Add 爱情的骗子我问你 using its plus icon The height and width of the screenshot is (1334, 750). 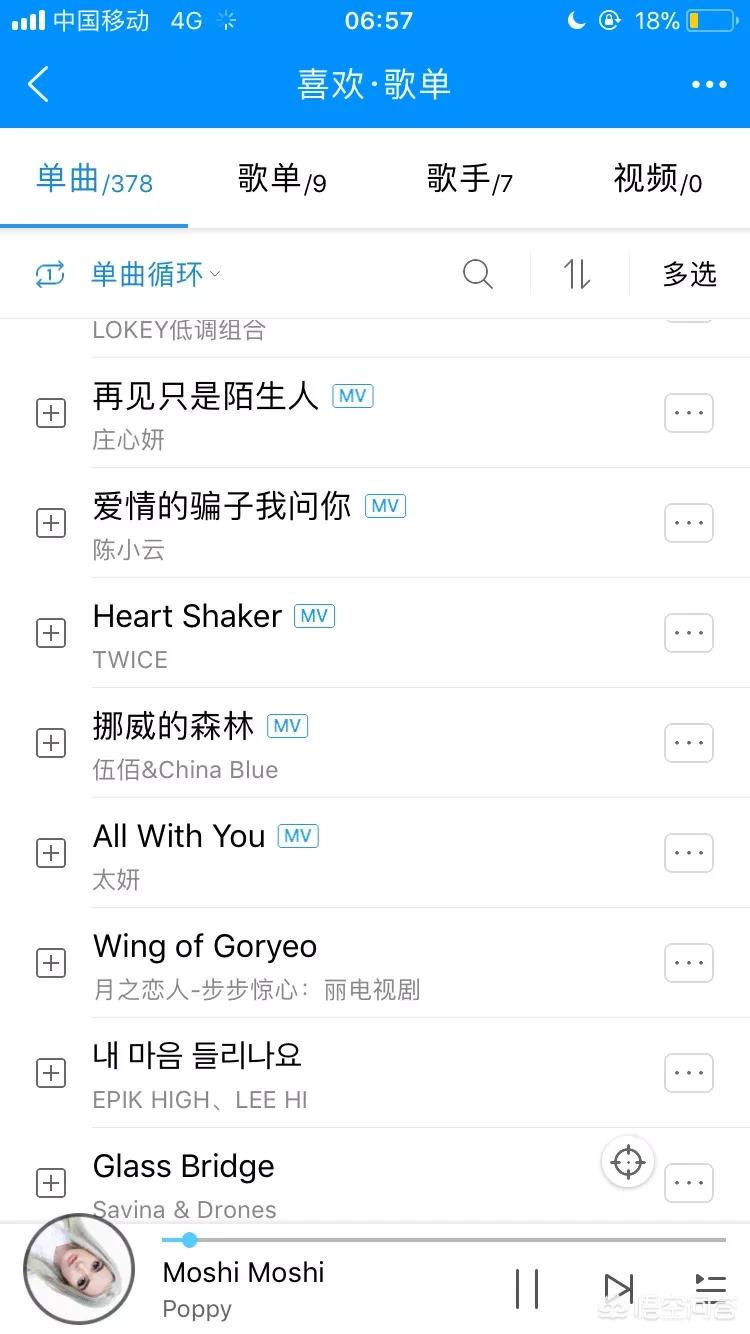[51, 523]
